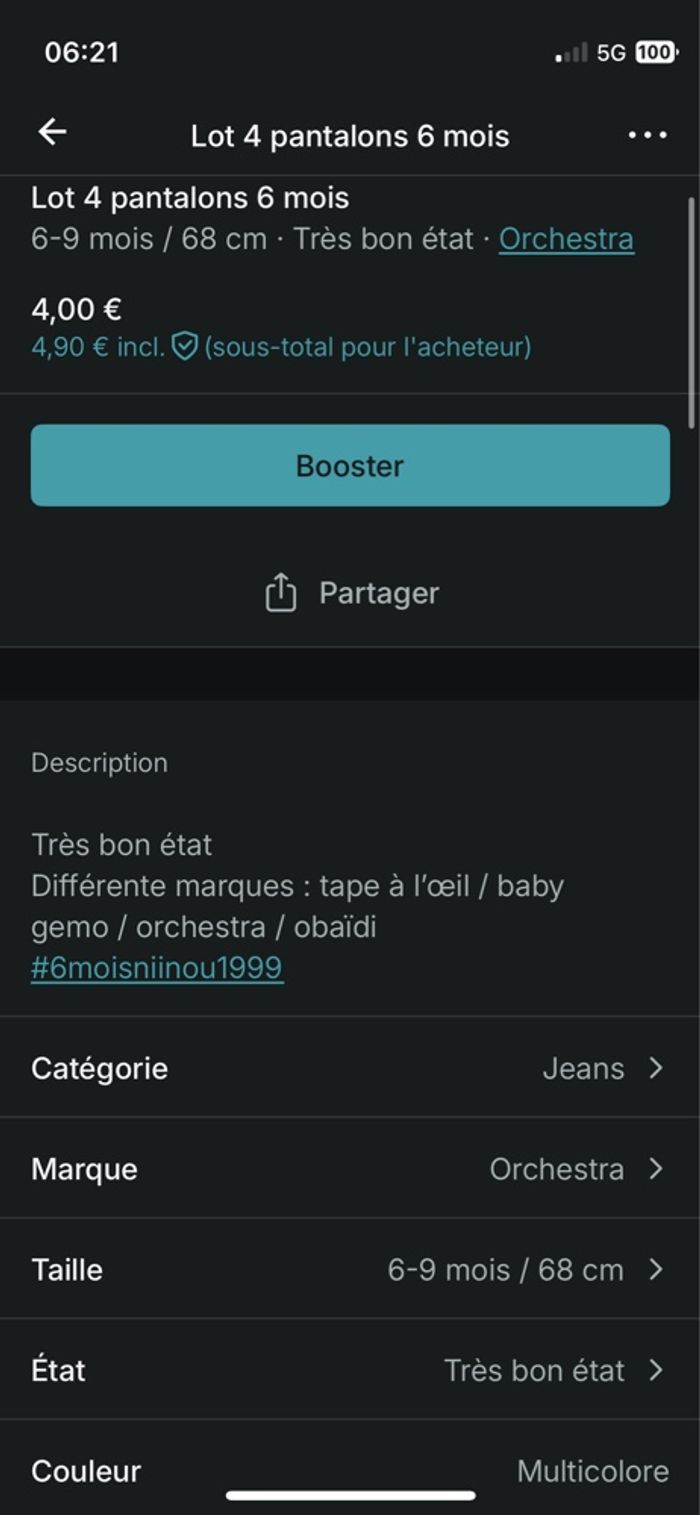Tap the Booster button

click(x=350, y=465)
